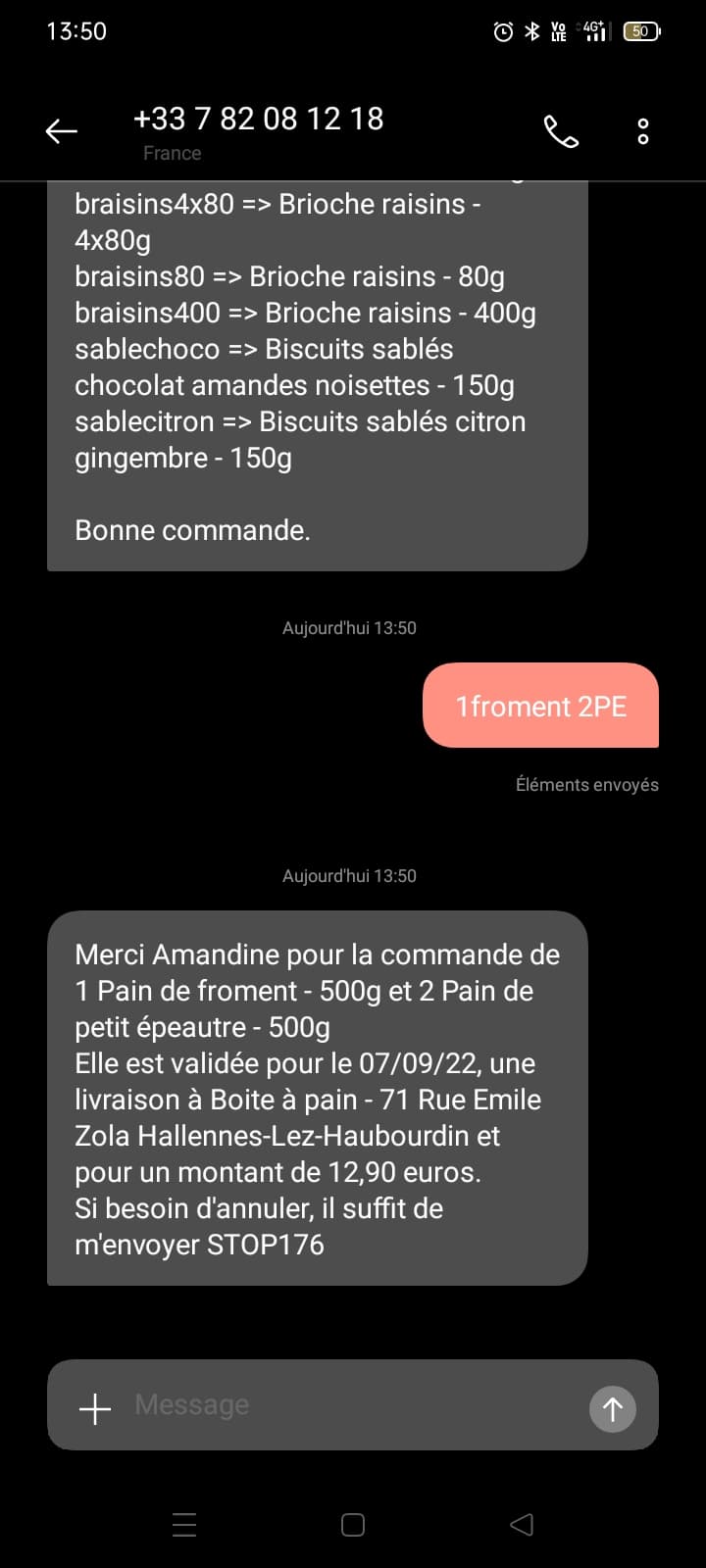This screenshot has height=1568, width=706.
Task: Call +33 7 82 08 12 18
Action: point(561,131)
